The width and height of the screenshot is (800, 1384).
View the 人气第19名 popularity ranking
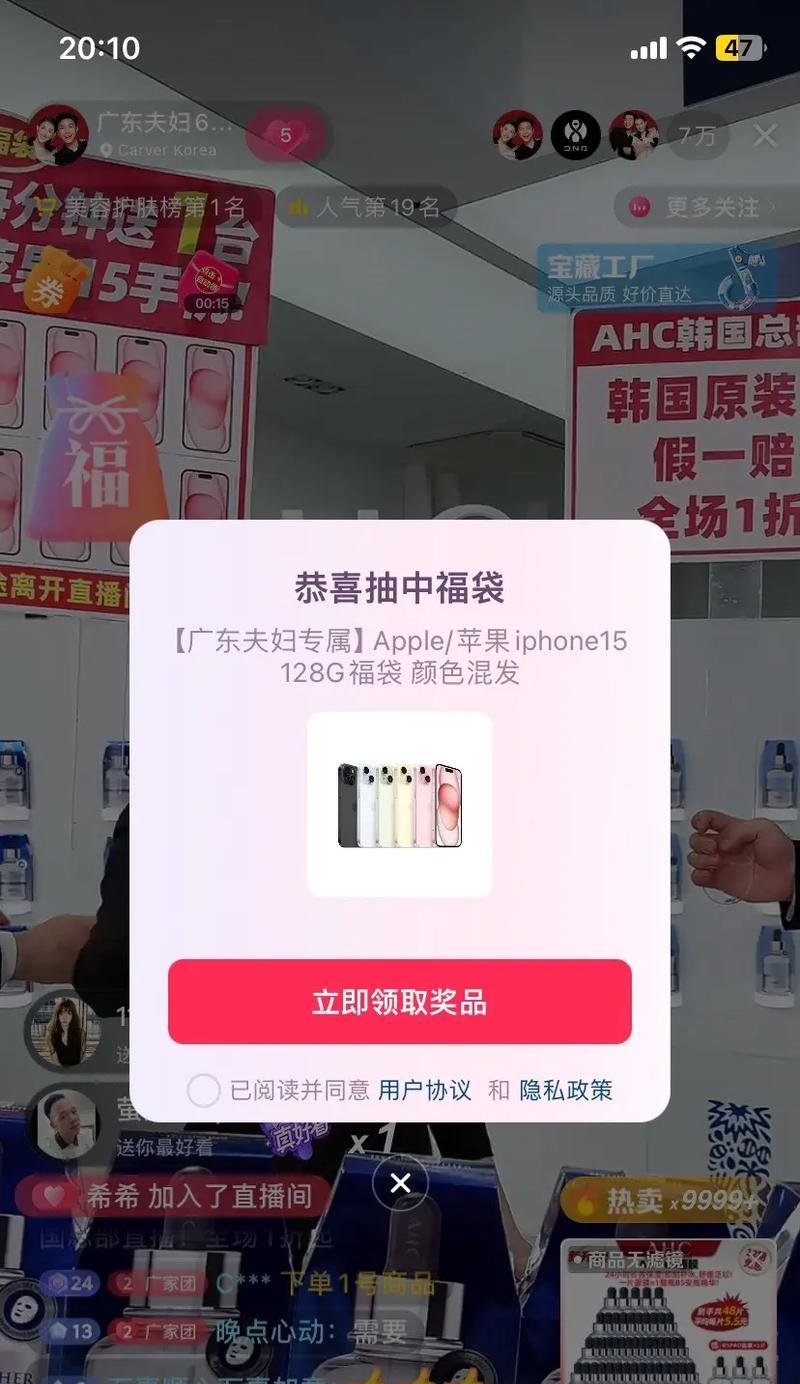[365, 207]
